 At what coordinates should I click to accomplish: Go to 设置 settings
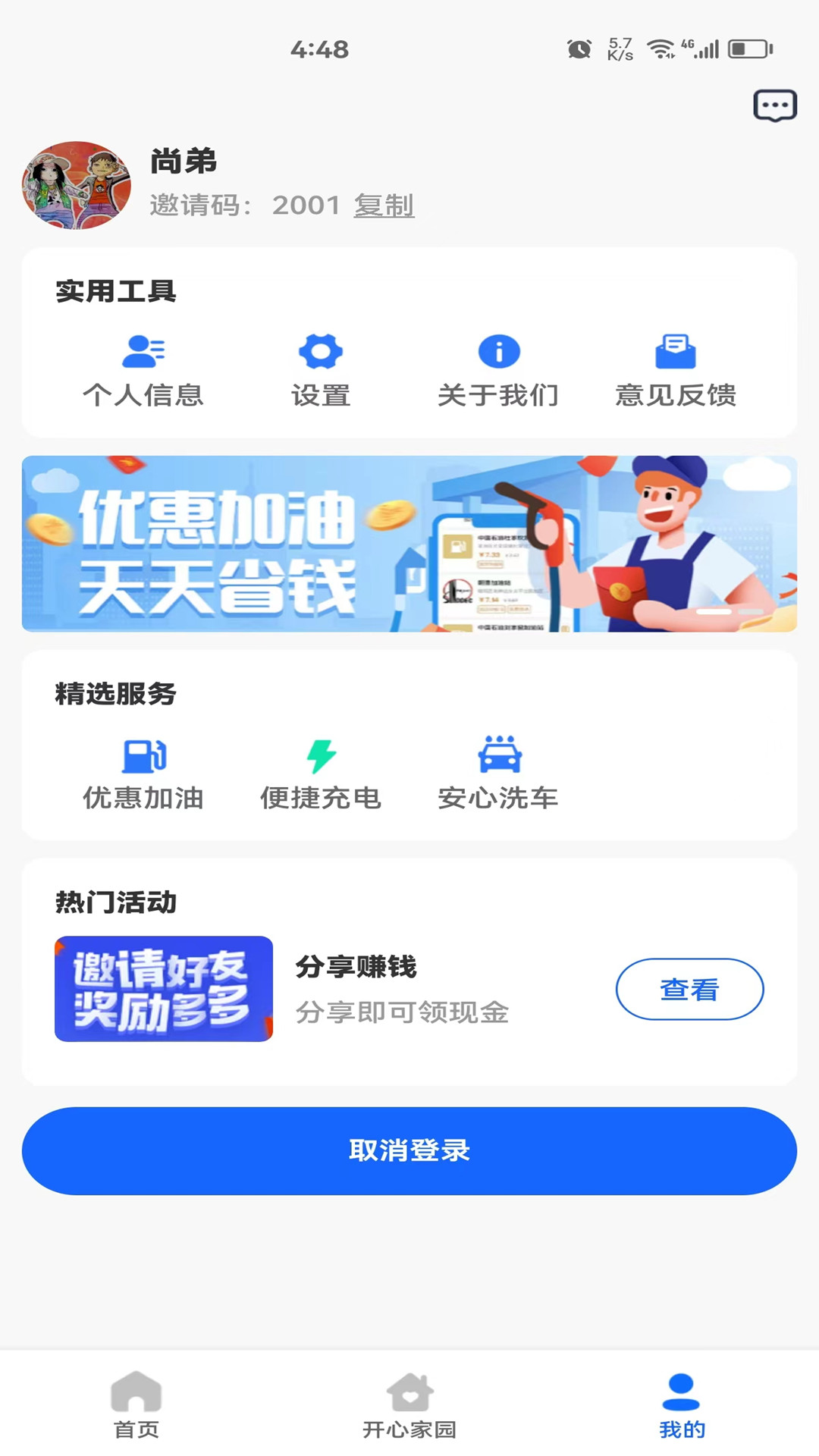(321, 371)
